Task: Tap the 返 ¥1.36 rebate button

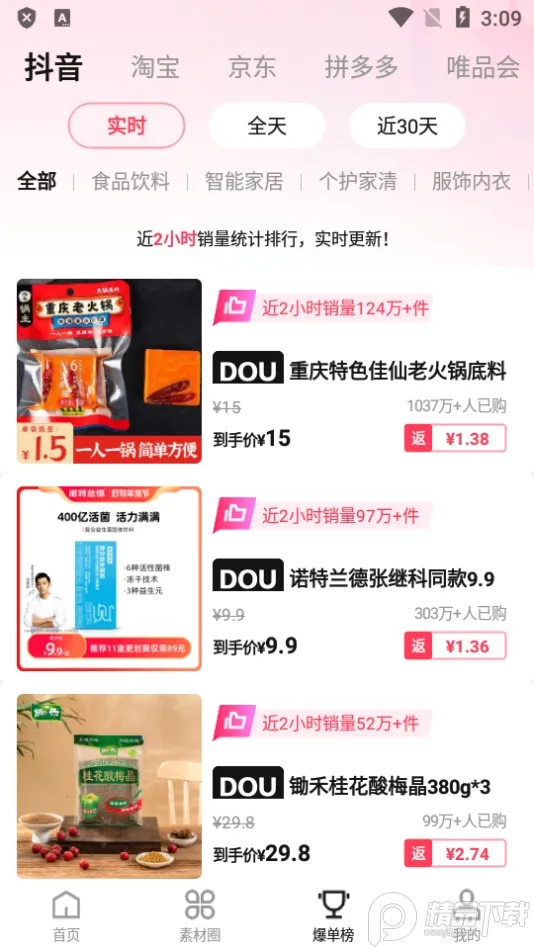Action: coord(455,646)
